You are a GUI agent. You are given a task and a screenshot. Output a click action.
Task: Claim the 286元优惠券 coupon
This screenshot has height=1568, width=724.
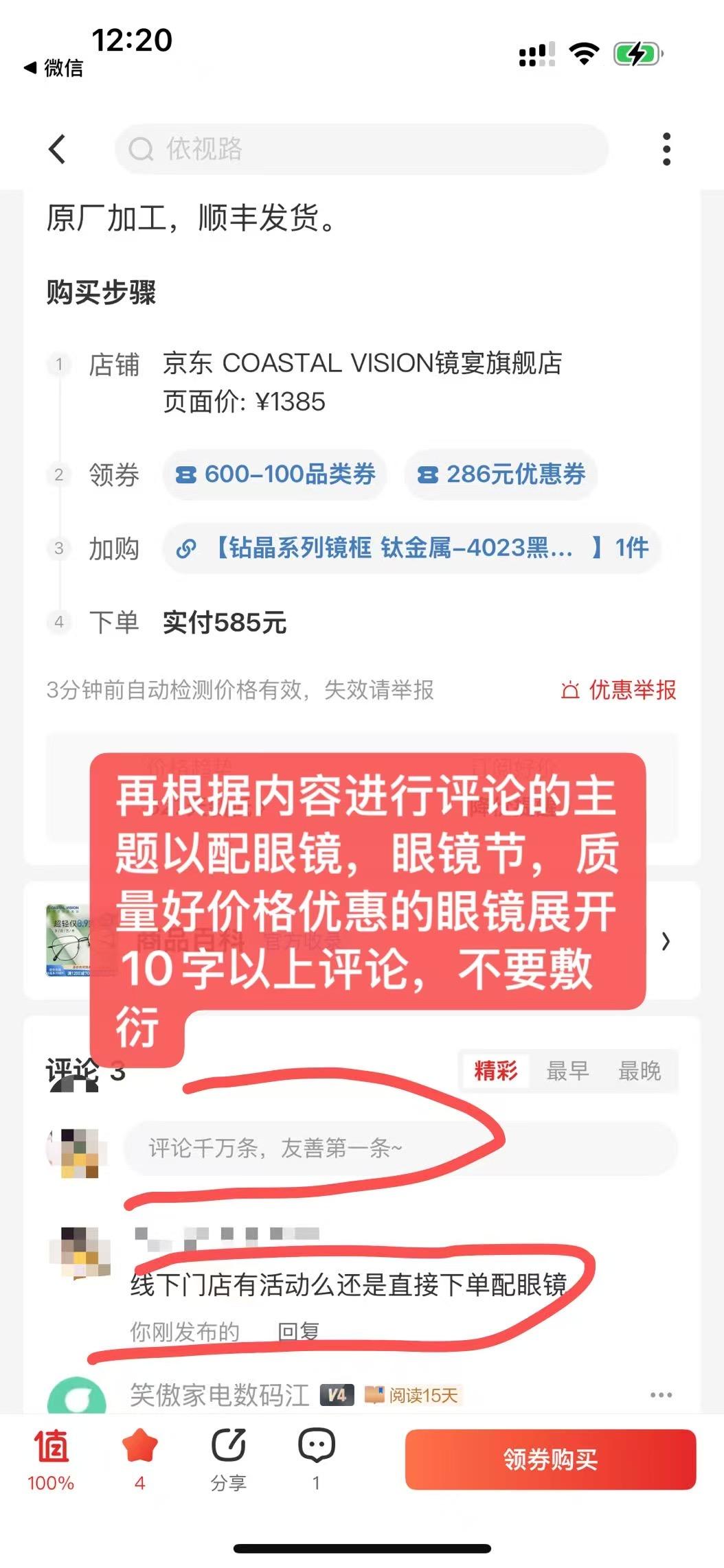[501, 474]
